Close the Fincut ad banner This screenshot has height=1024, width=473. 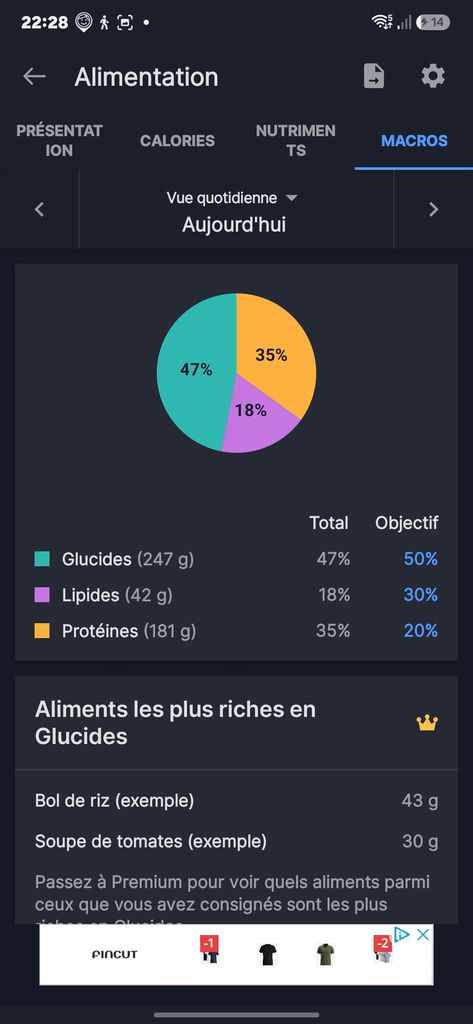click(423, 935)
